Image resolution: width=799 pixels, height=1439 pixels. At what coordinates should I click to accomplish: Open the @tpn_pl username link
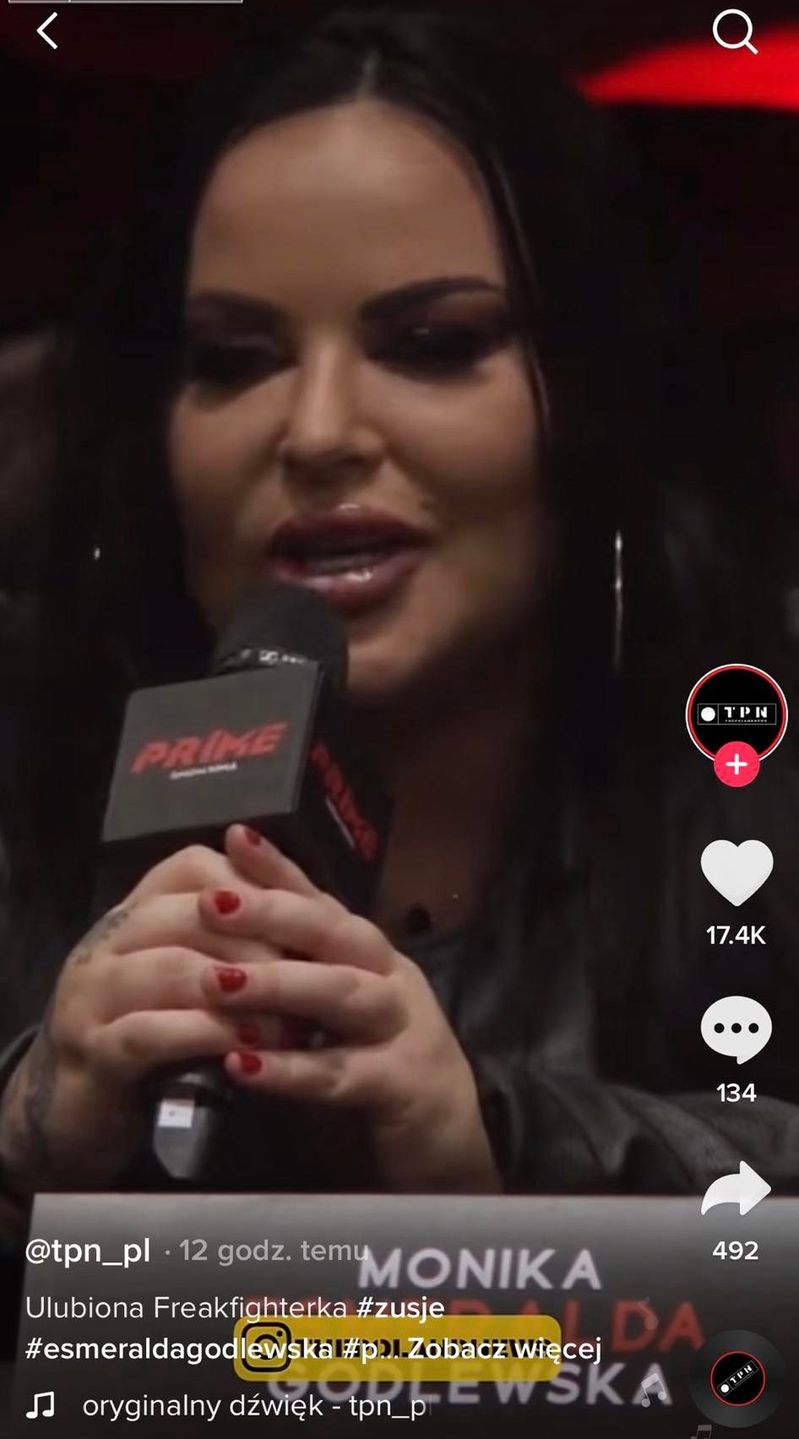88,1250
